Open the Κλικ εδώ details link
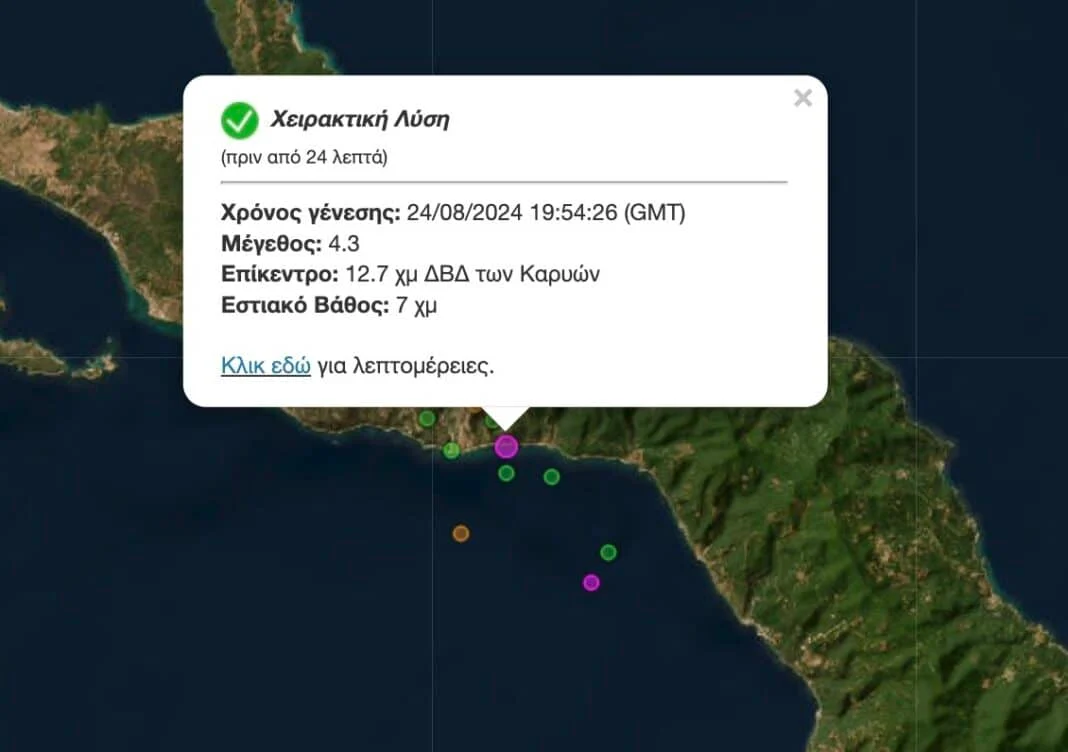Viewport: 1068px width, 752px height. (x=265, y=365)
